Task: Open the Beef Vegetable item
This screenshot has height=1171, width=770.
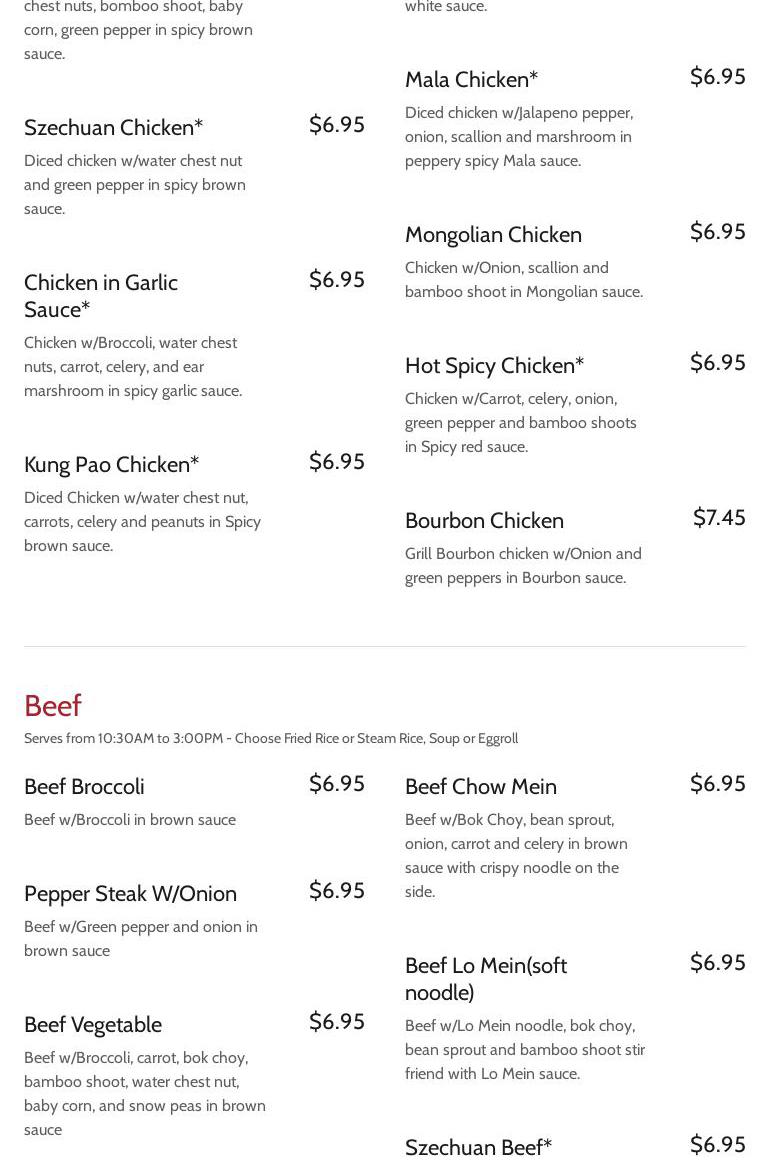Action: [93, 1025]
